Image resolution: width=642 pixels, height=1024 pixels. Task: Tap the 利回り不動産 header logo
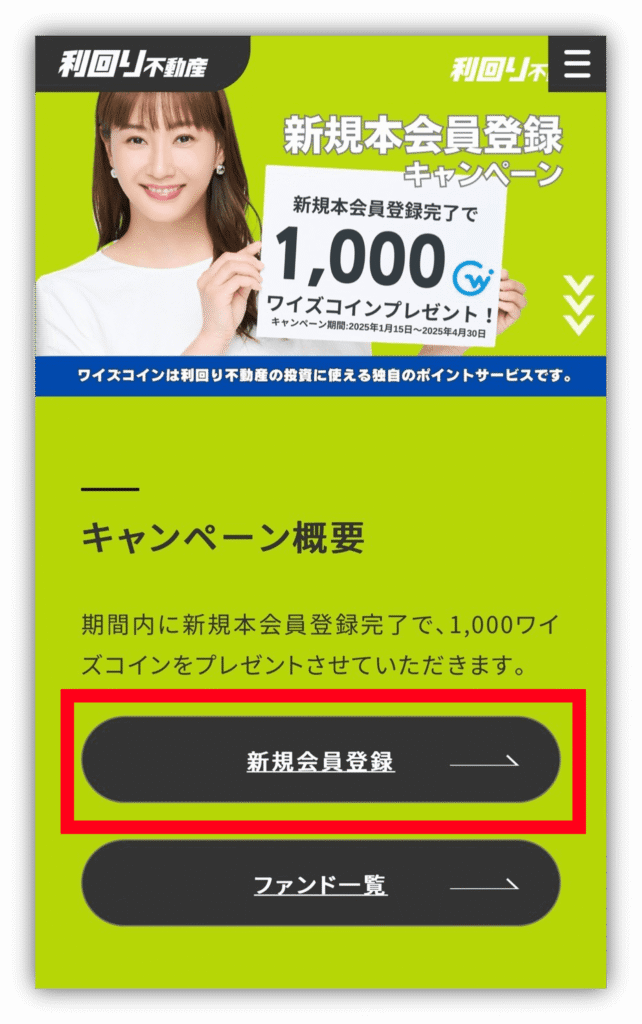pos(132,64)
